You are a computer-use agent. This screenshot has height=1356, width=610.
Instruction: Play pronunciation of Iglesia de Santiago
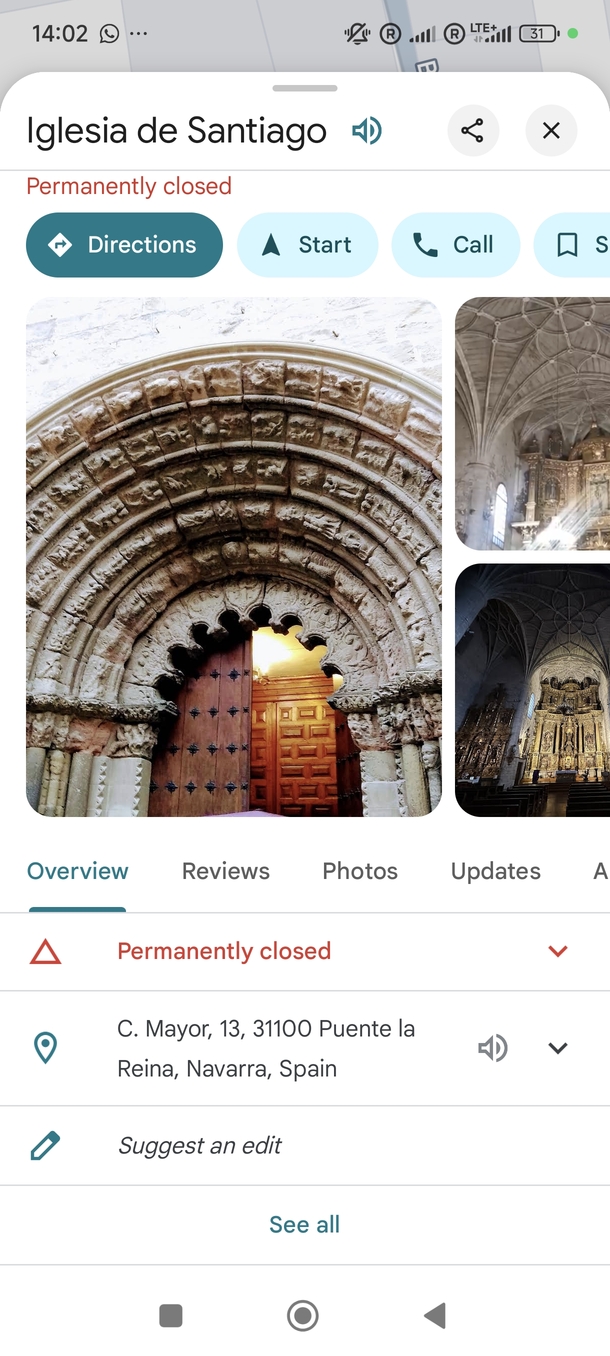coord(367,131)
